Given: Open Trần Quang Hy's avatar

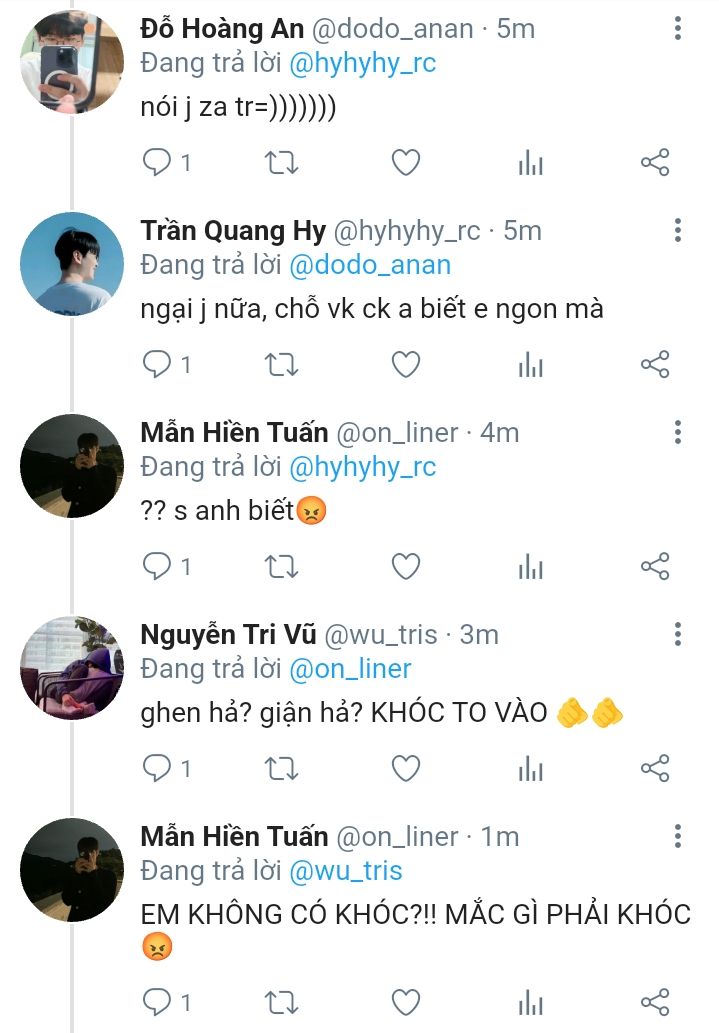Looking at the screenshot, I should [x=71, y=264].
